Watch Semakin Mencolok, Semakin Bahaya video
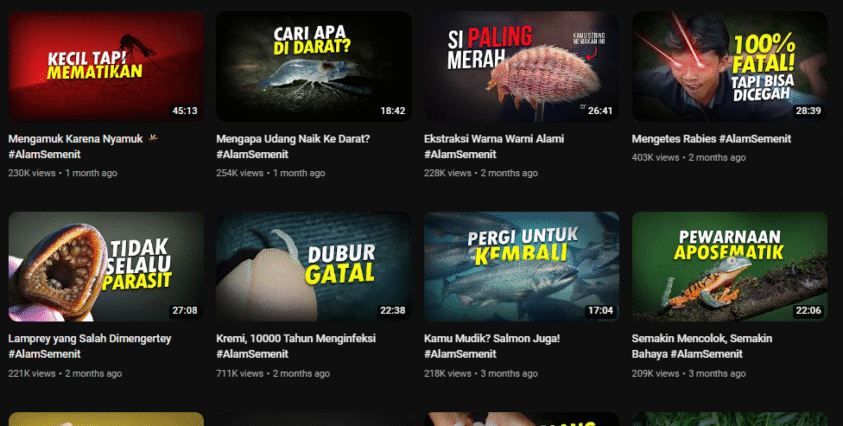This screenshot has height=426, width=843. 729,266
